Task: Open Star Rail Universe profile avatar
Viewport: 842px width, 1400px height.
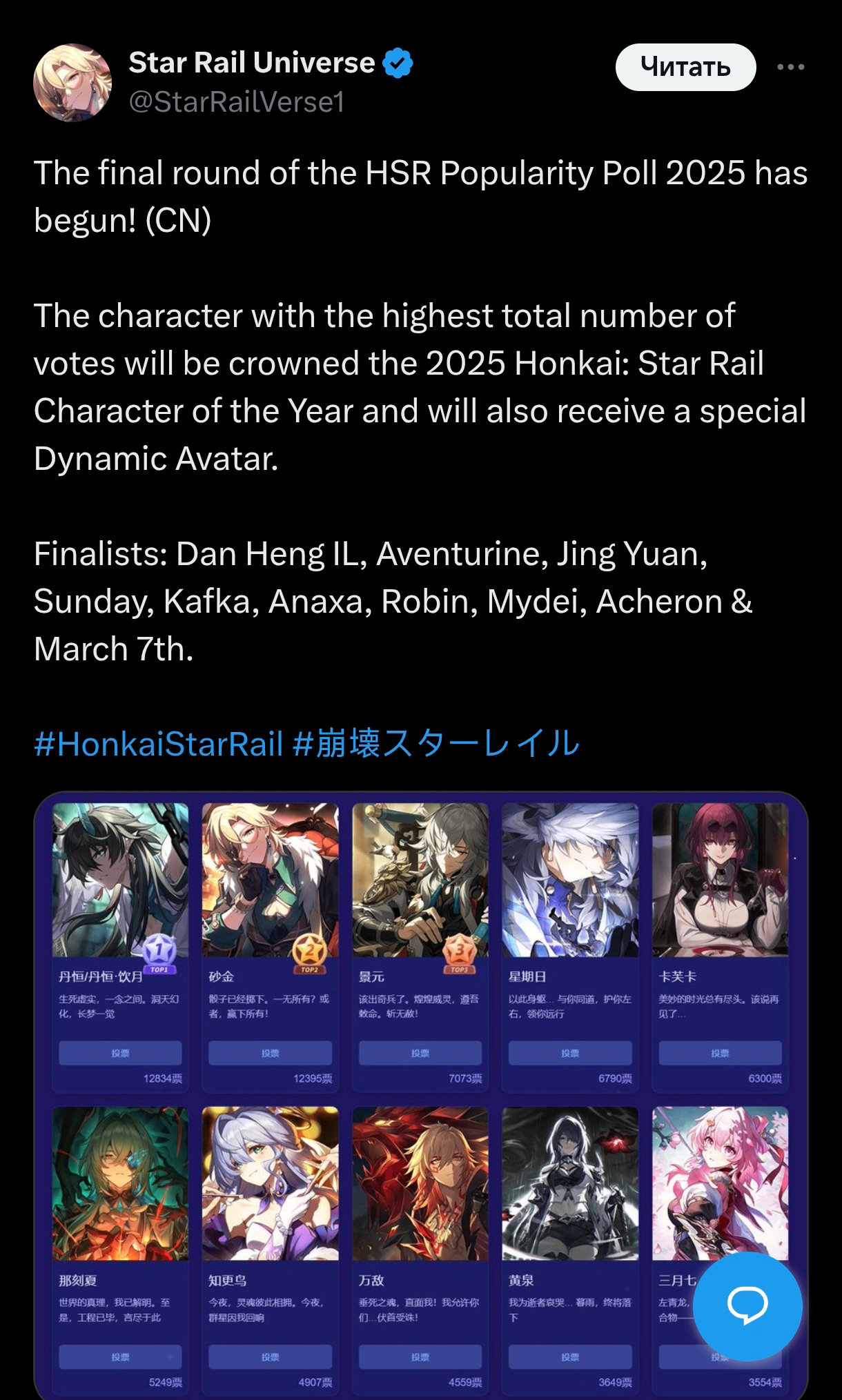Action: (72, 83)
